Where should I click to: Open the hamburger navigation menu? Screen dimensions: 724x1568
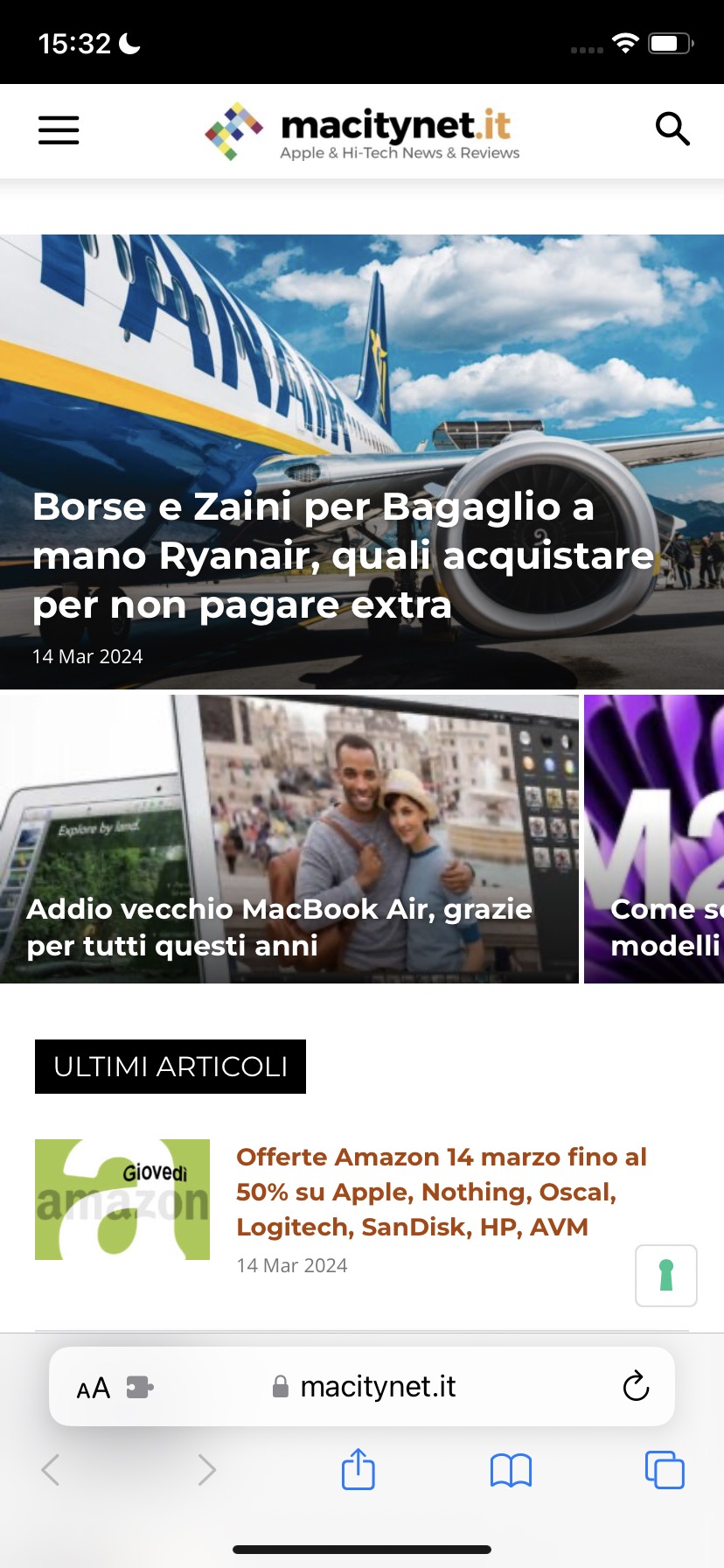tap(59, 130)
